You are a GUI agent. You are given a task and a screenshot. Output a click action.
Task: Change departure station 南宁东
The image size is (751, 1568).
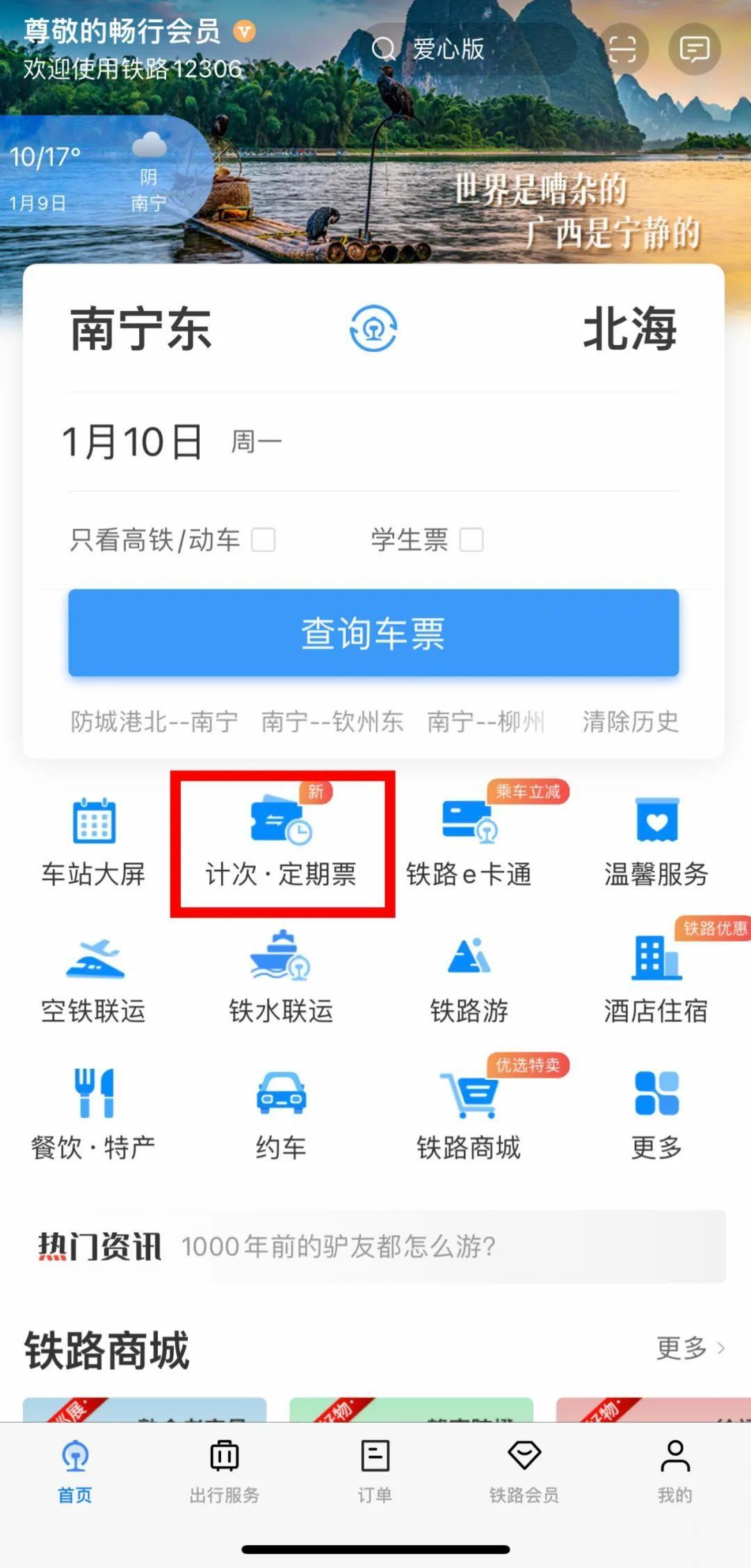[x=141, y=329]
